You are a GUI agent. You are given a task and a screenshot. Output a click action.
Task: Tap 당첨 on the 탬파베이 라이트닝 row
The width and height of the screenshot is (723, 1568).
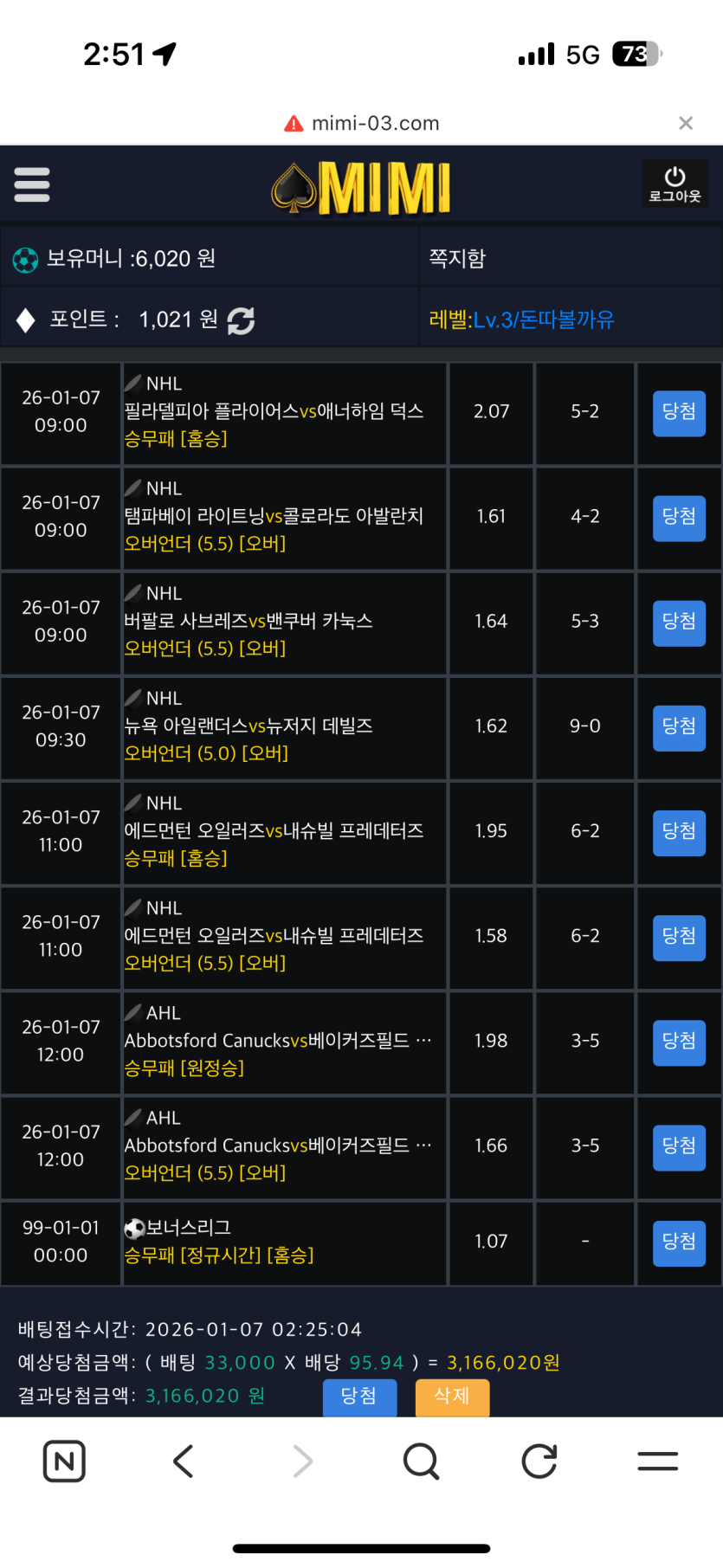[678, 517]
